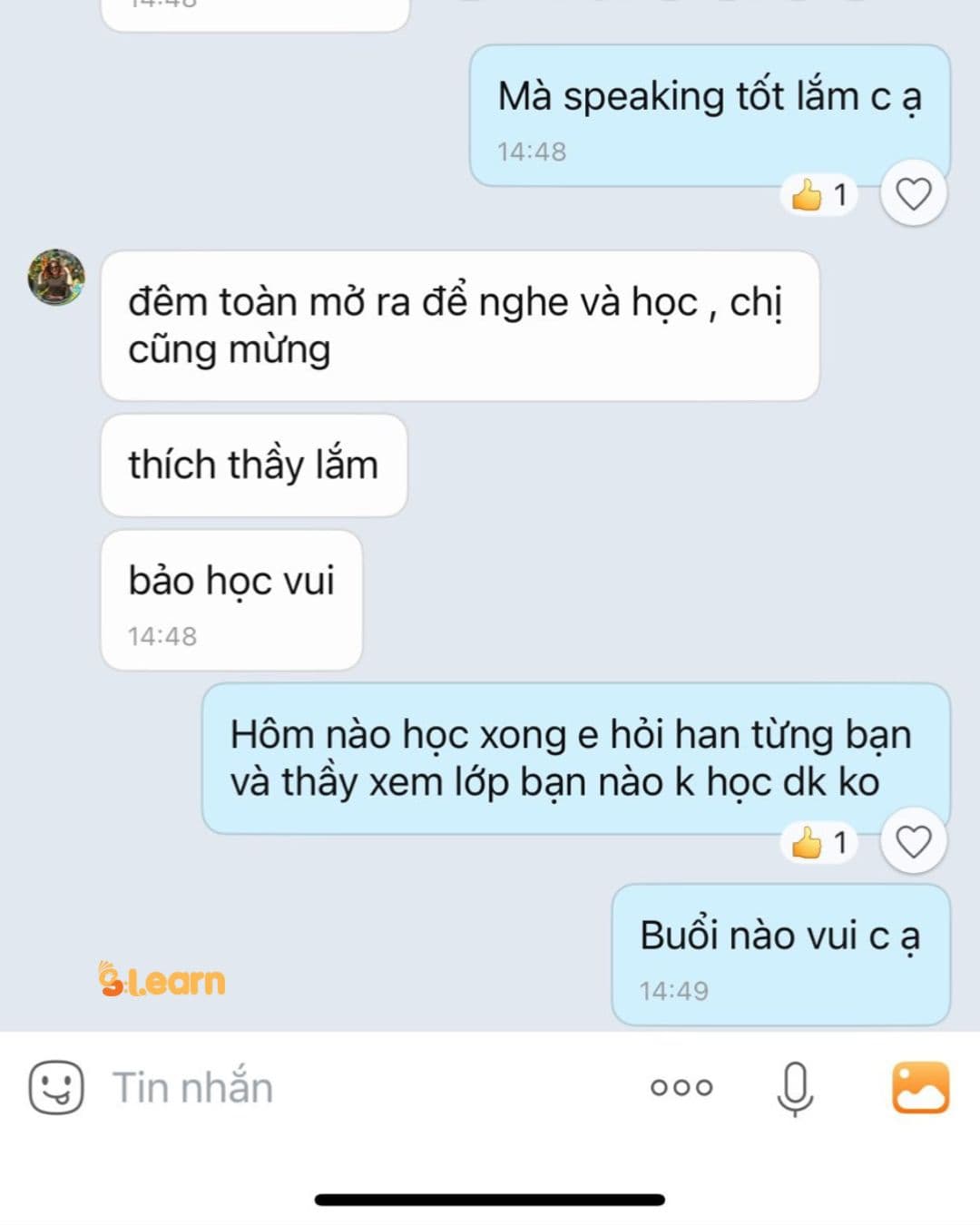Open the sender's profile avatar
This screenshot has width=980, height=1225.
pos(56,278)
